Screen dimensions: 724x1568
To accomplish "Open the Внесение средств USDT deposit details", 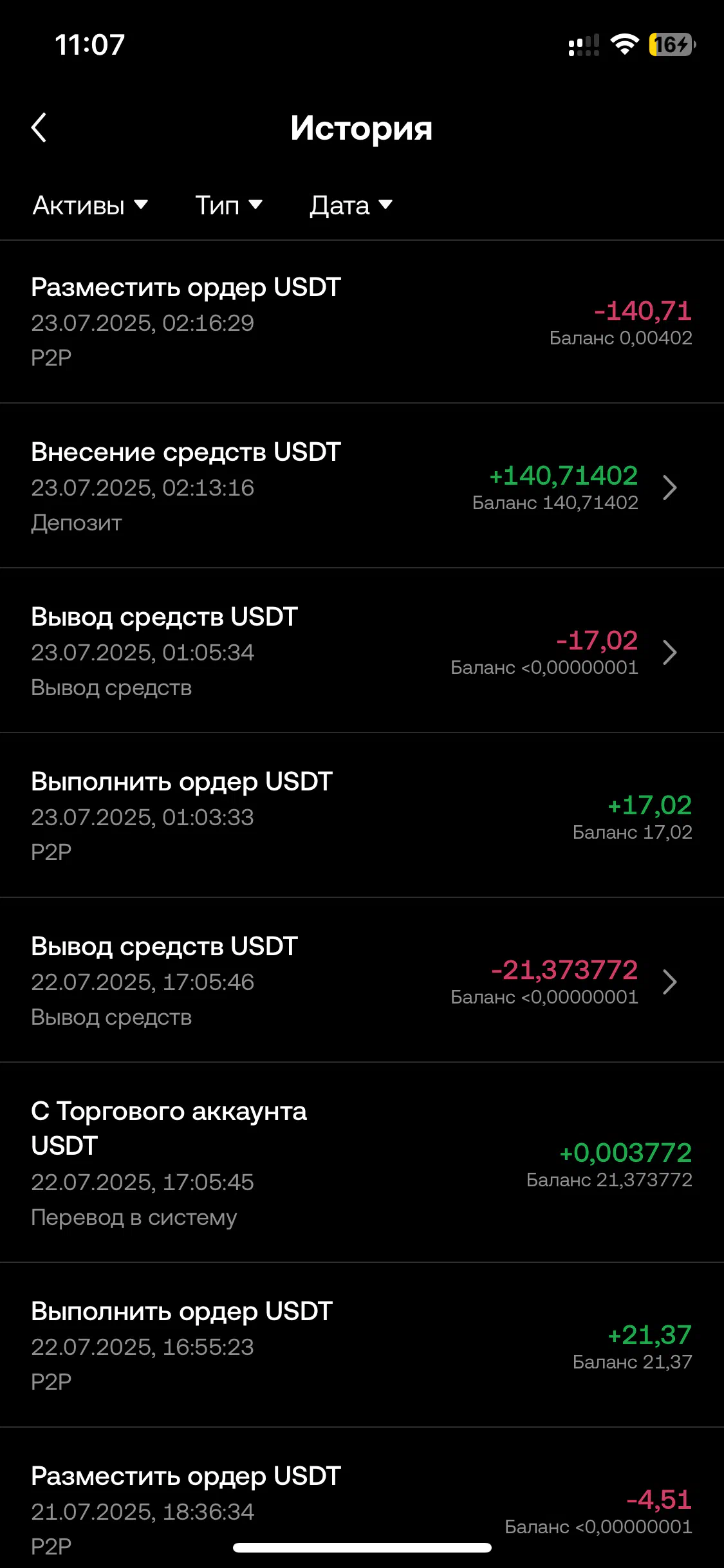I will [362, 486].
